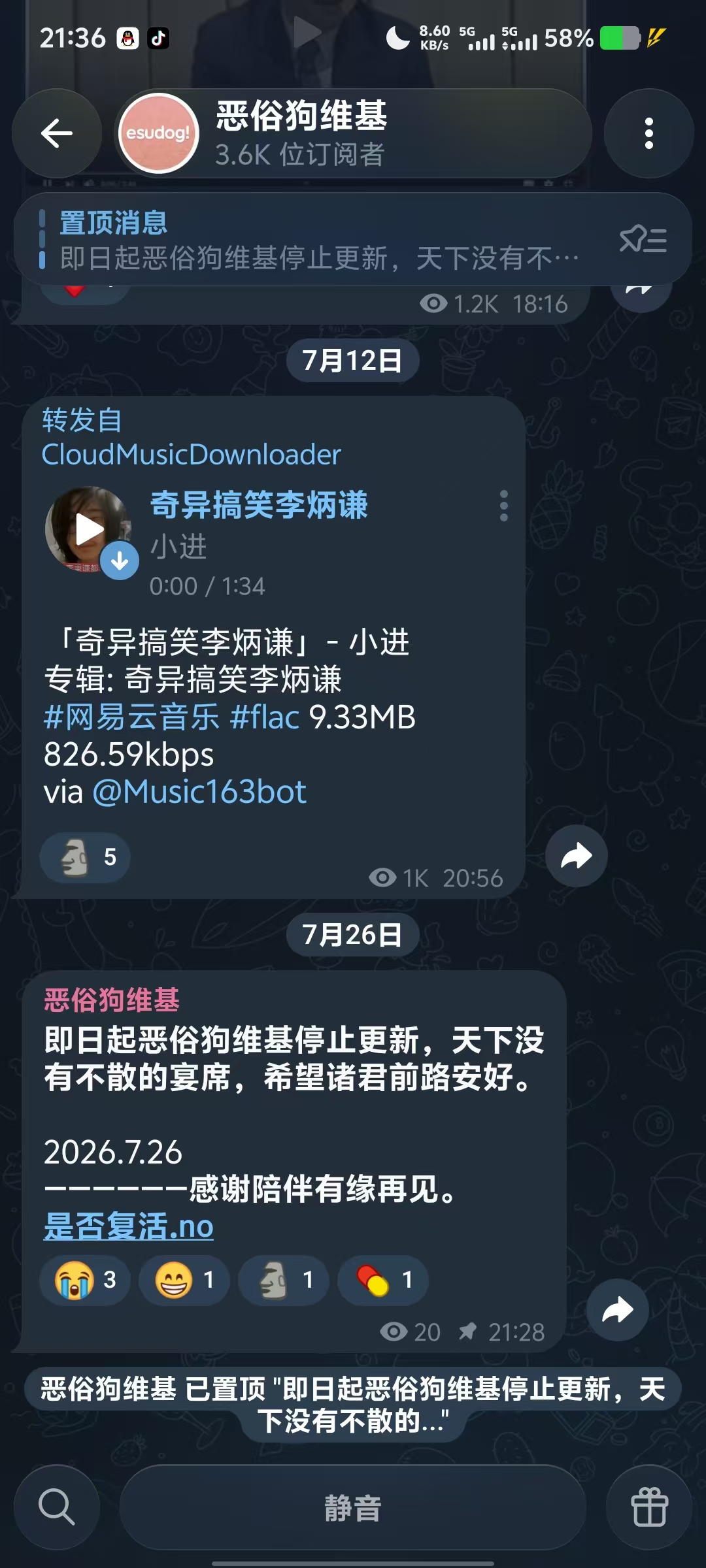Open the channel overflow menu

(648, 133)
